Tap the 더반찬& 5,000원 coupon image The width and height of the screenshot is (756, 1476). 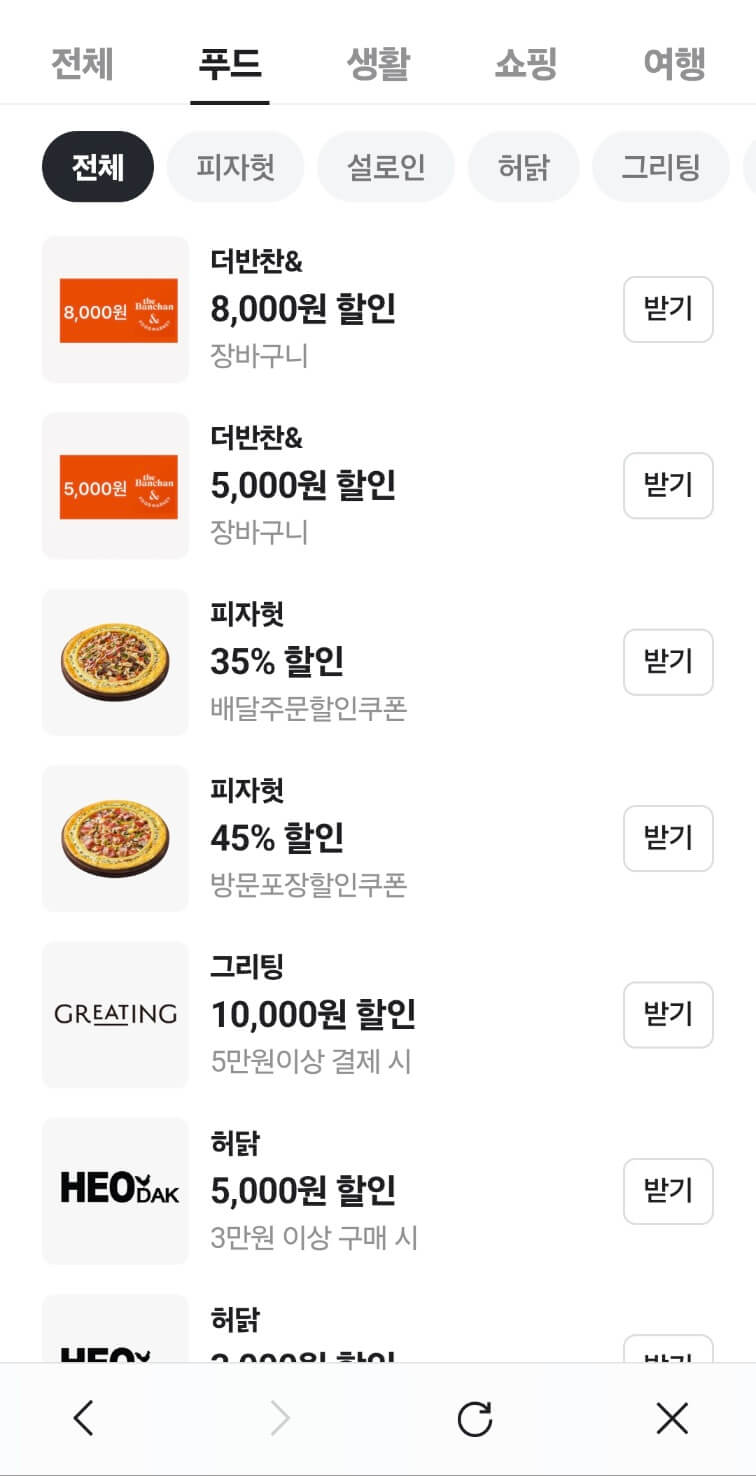(114, 485)
